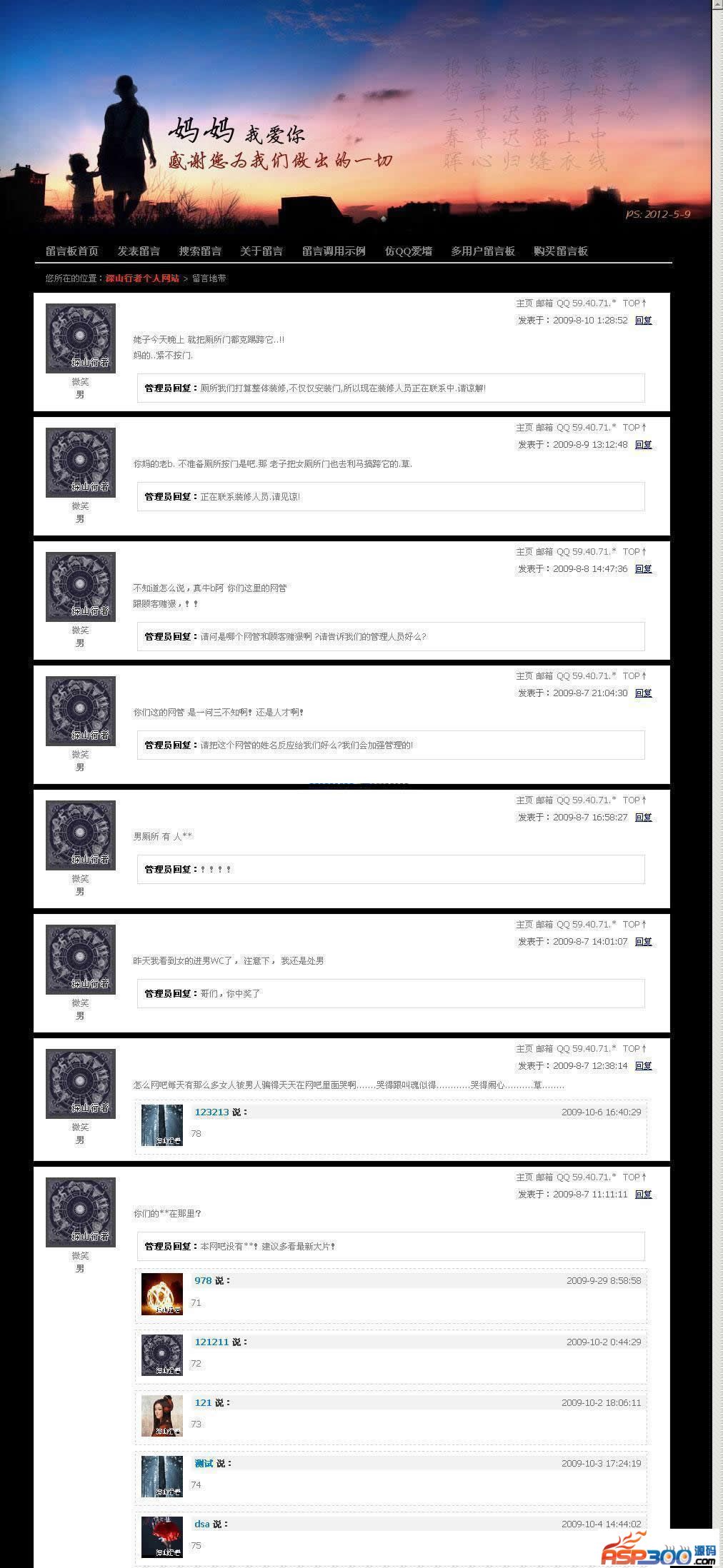Viewport: 723px width, 1568px height.
Task: Go to 发表留言 page
Action: 139,251
